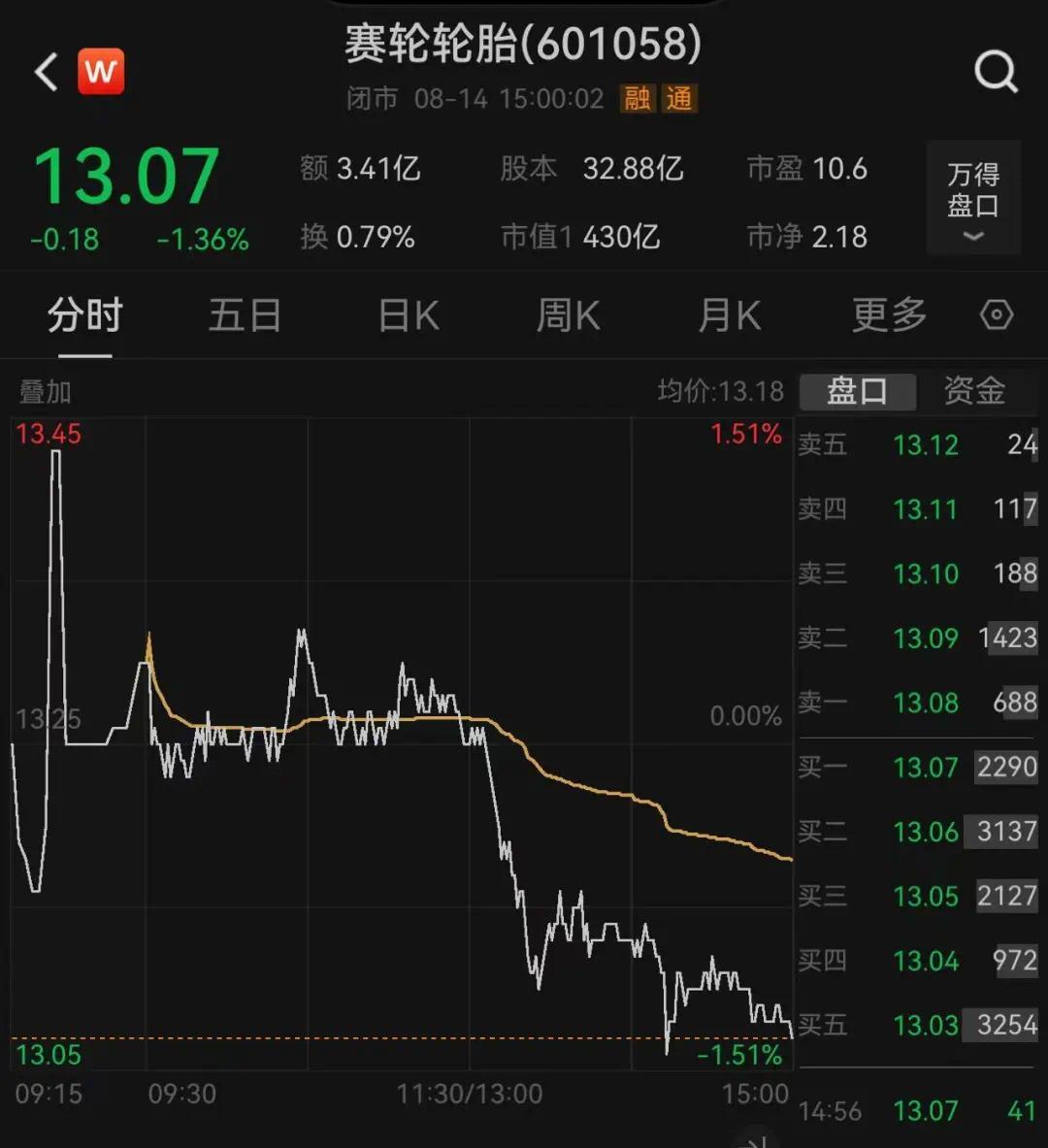Select the 分时 chart tab

coord(84,316)
